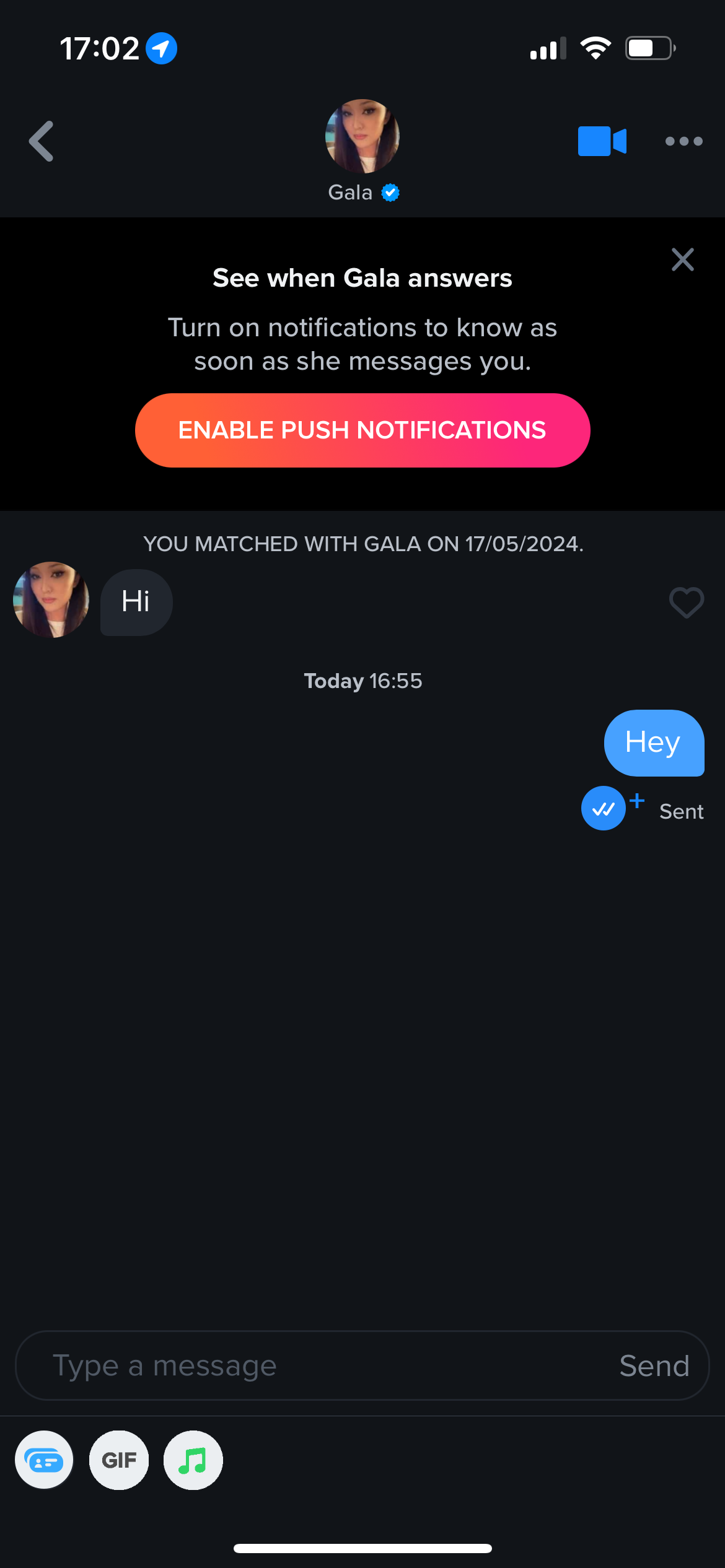Image resolution: width=725 pixels, height=1568 pixels.
Task: Go back to the matches list
Action: click(42, 141)
